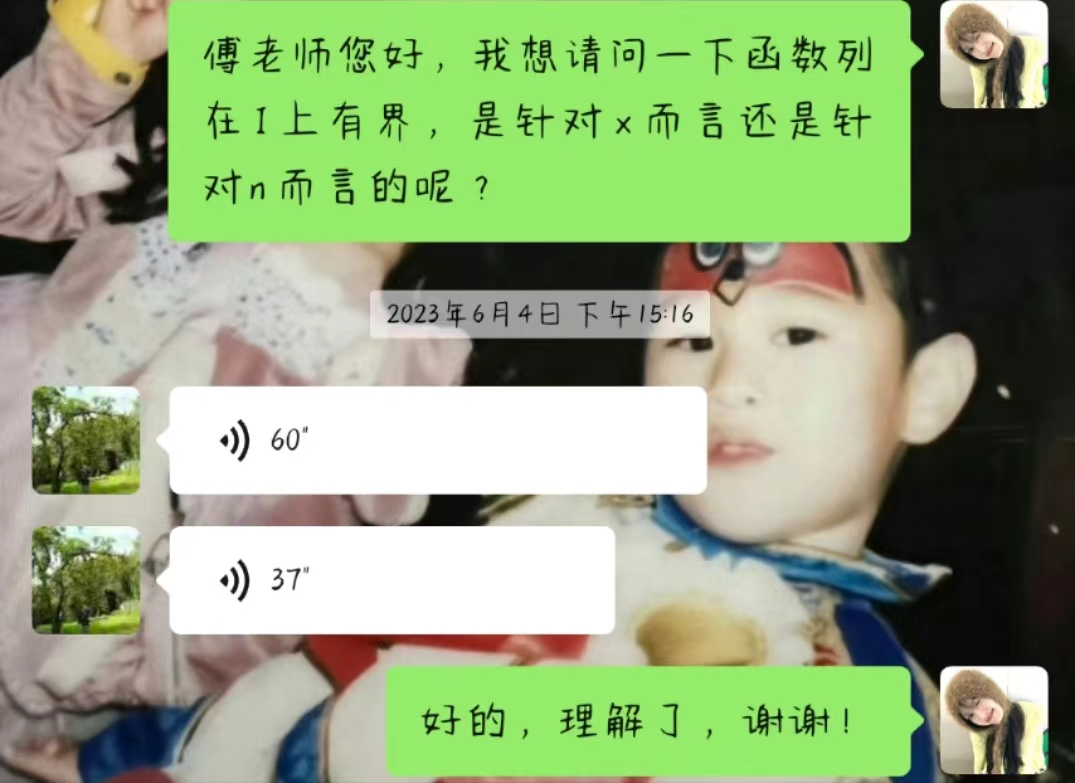
Task: Open sender avatar next to 好的，理解了 message
Action: point(993,720)
